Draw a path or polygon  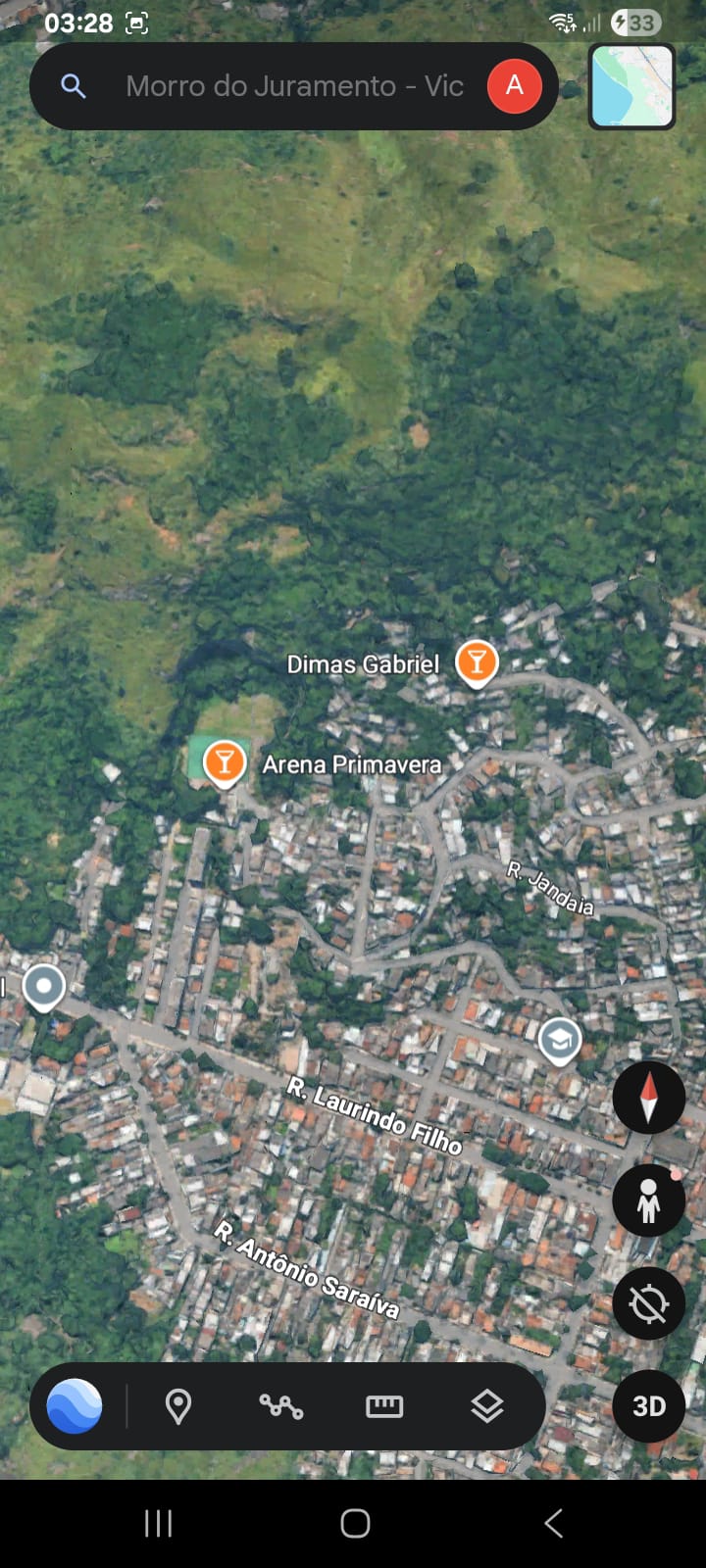click(x=281, y=1406)
